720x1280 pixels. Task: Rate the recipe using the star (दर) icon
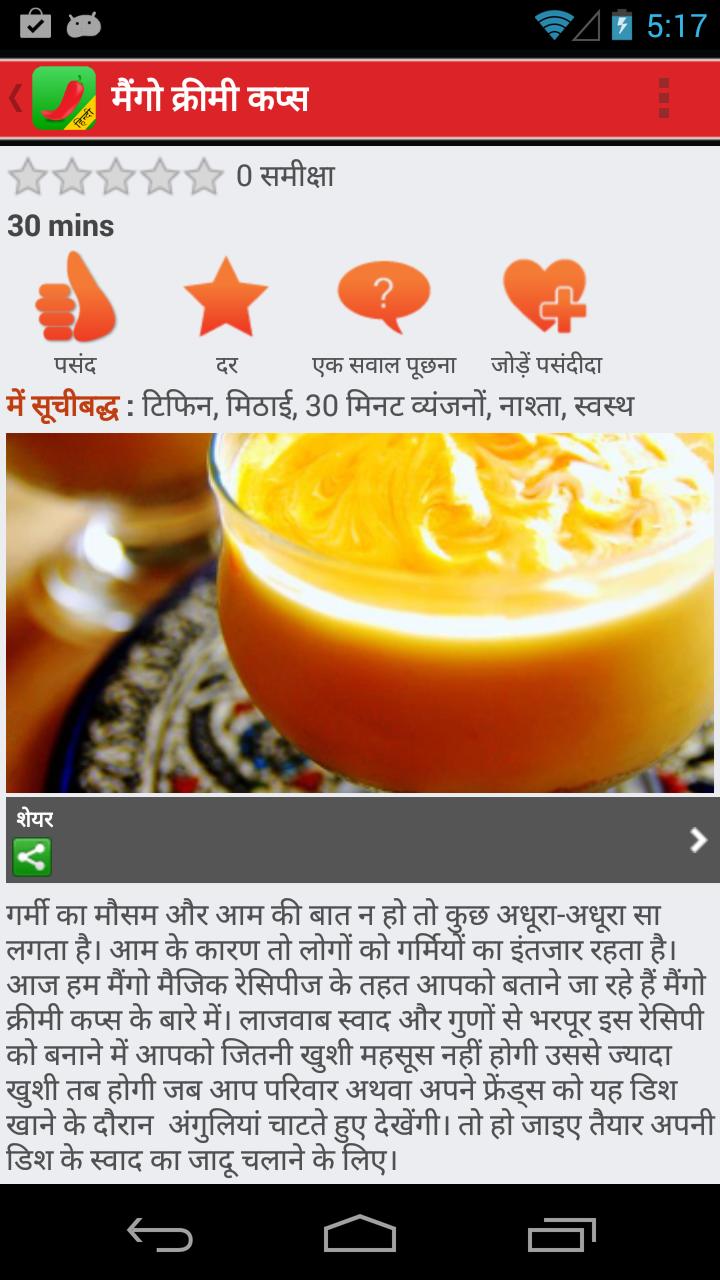(226, 299)
